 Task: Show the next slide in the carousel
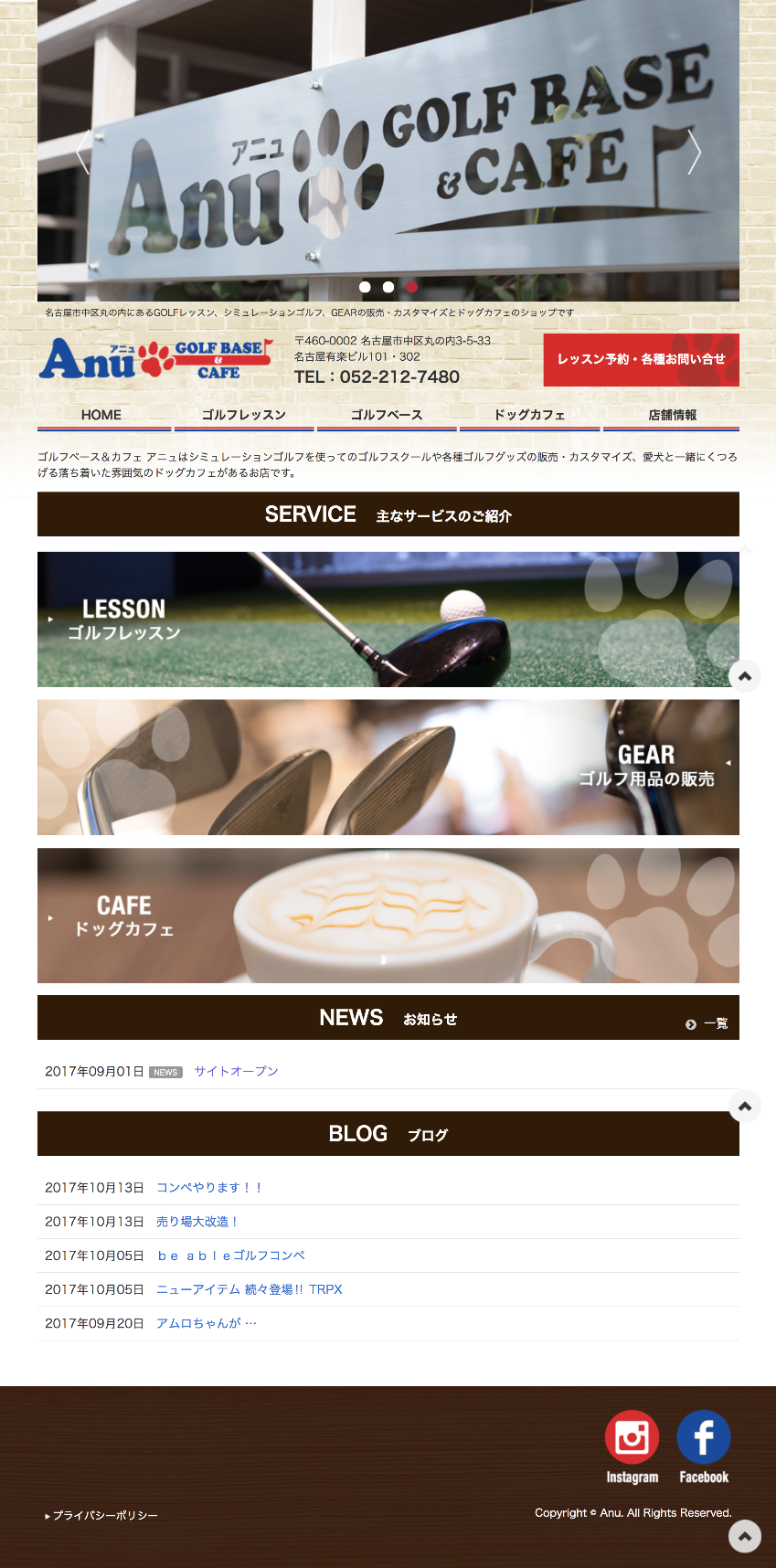(694, 152)
